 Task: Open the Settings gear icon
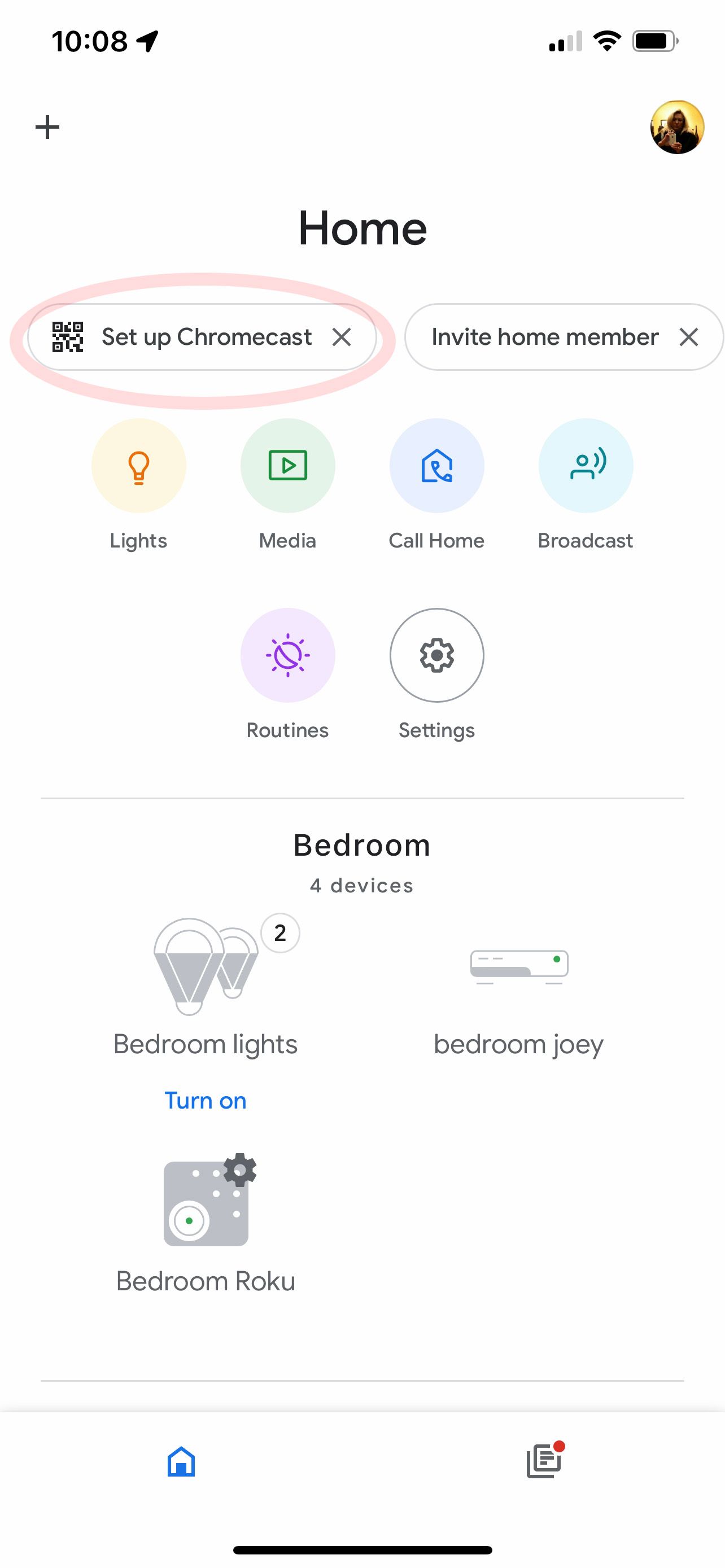[x=436, y=655]
